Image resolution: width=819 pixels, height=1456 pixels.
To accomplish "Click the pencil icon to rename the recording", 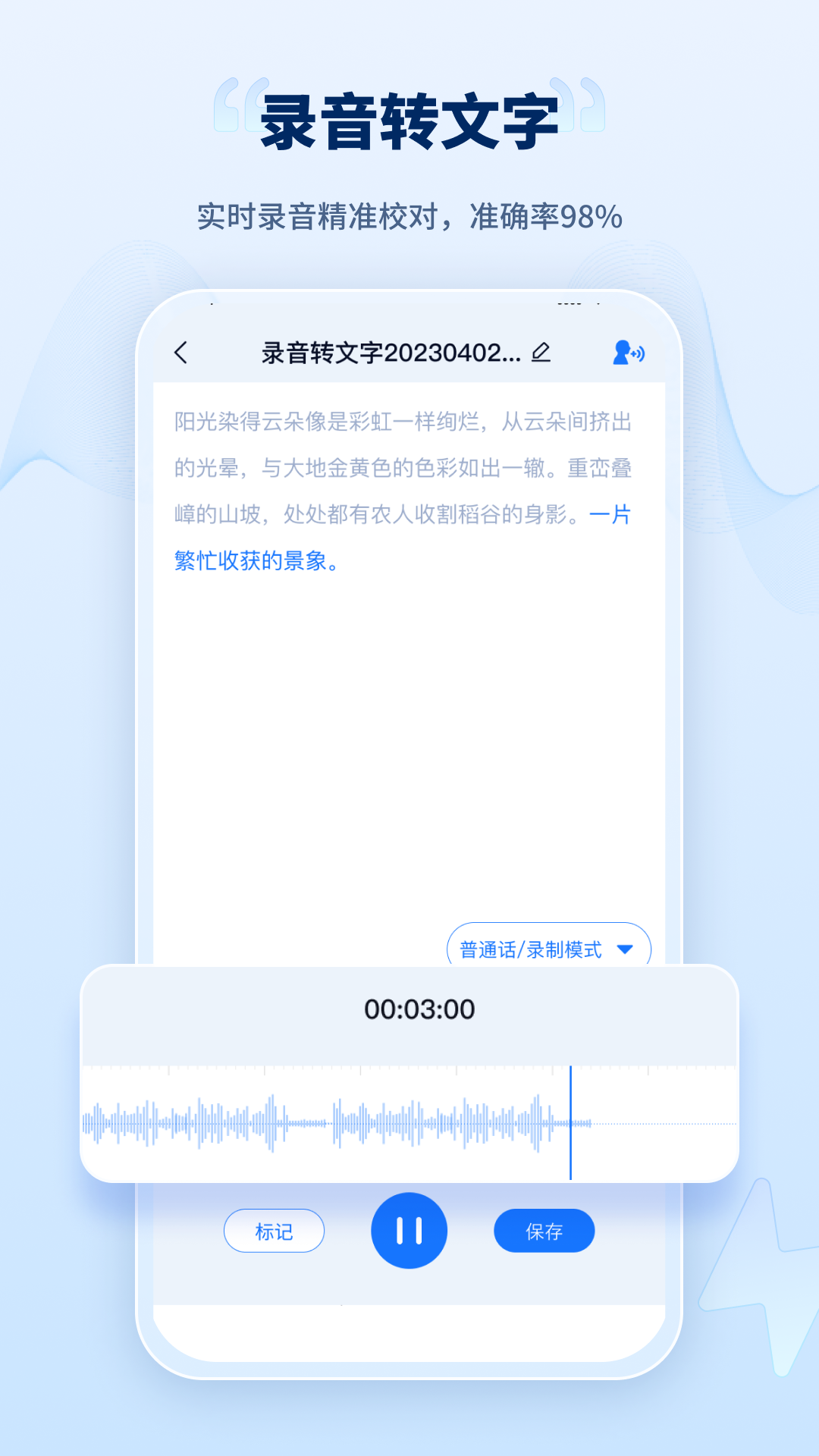I will (x=541, y=352).
